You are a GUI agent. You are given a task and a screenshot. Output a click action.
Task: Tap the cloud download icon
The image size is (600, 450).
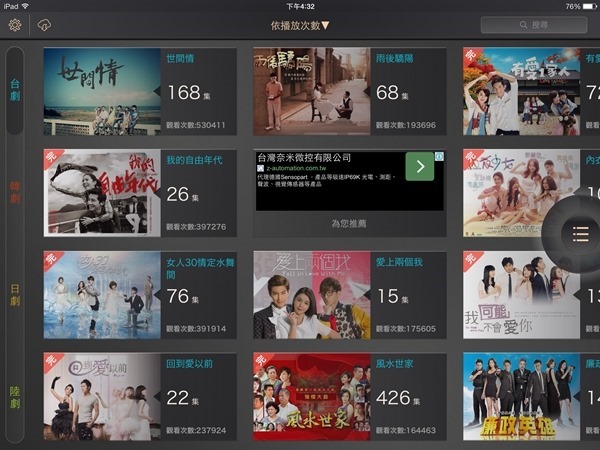tap(43, 25)
